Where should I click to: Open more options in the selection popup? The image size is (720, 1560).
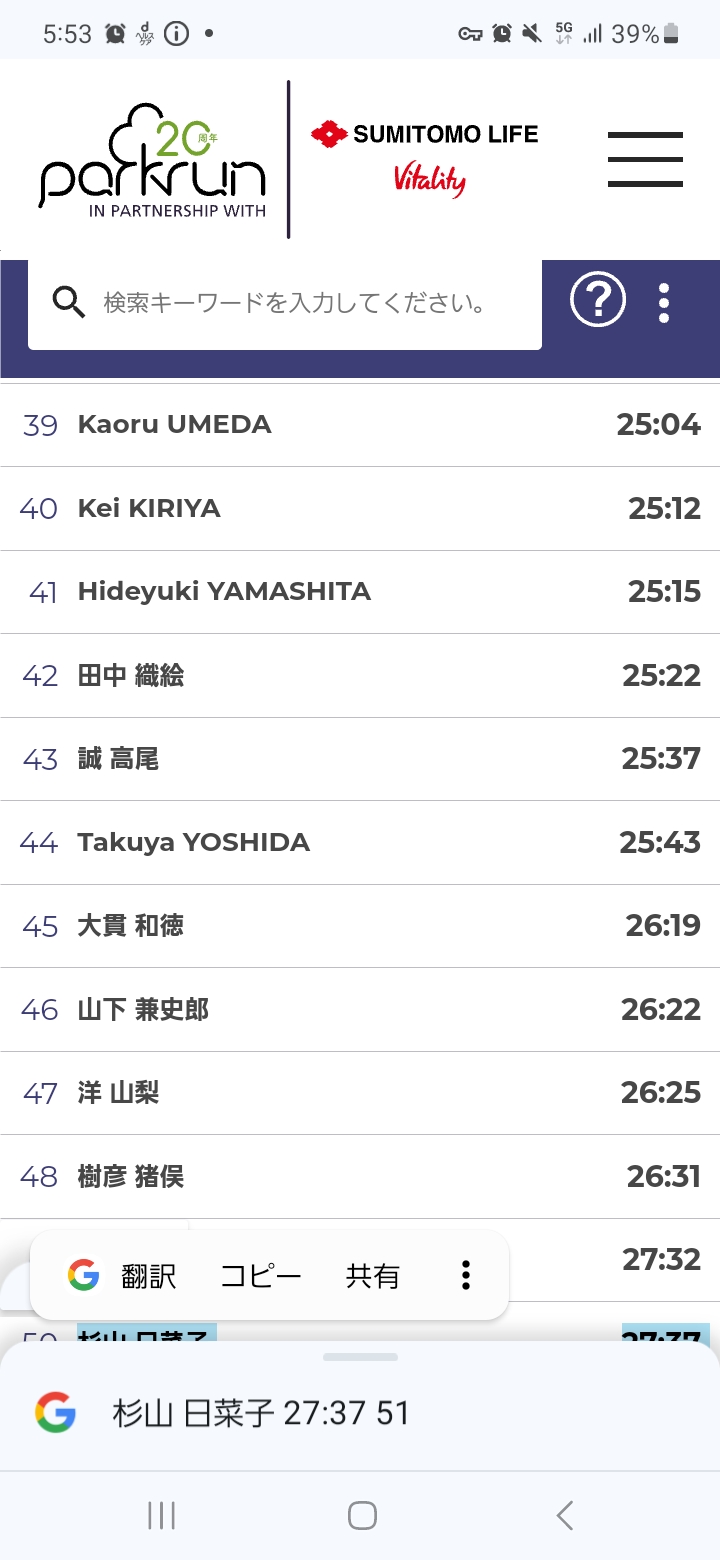(465, 1275)
